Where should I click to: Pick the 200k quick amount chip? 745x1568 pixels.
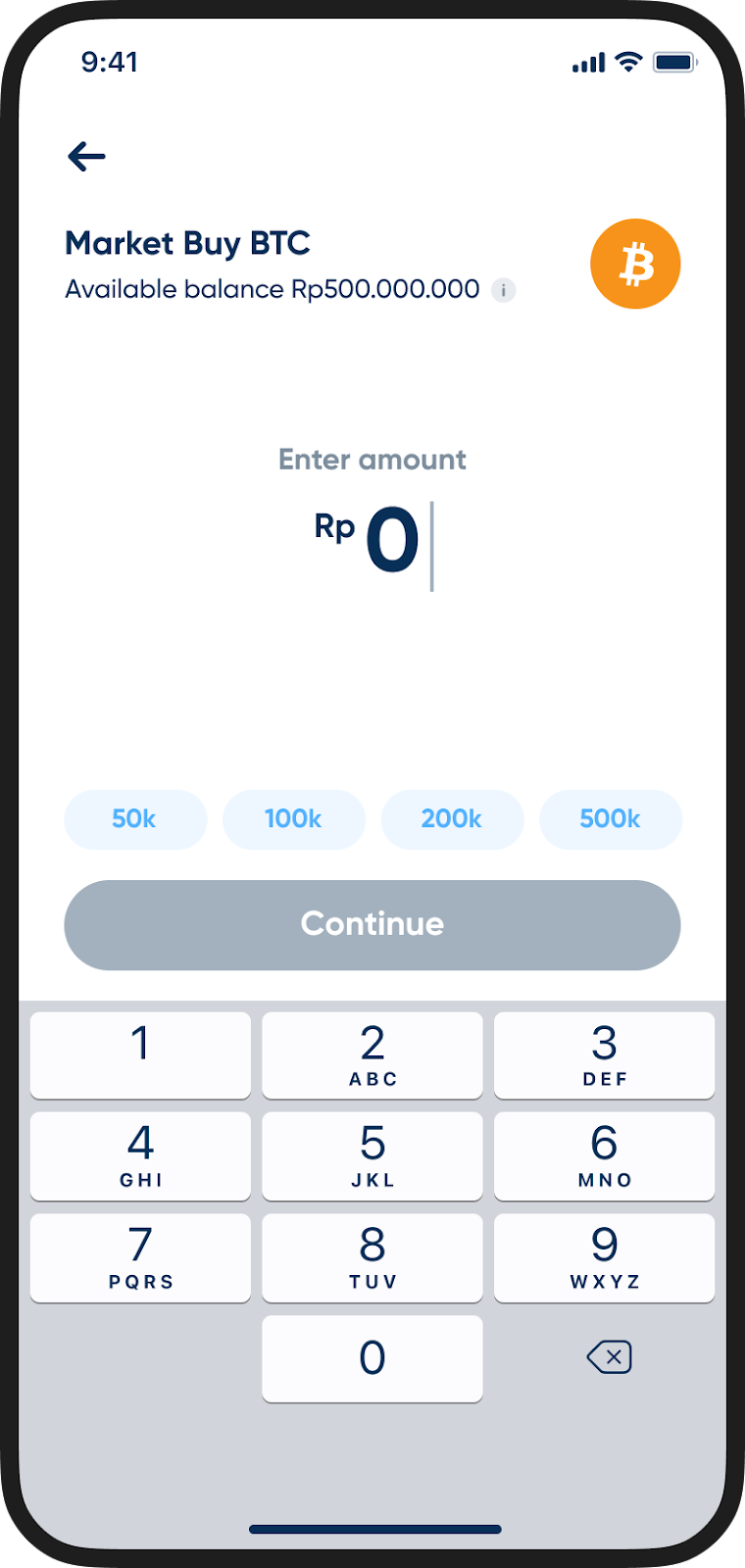(452, 819)
